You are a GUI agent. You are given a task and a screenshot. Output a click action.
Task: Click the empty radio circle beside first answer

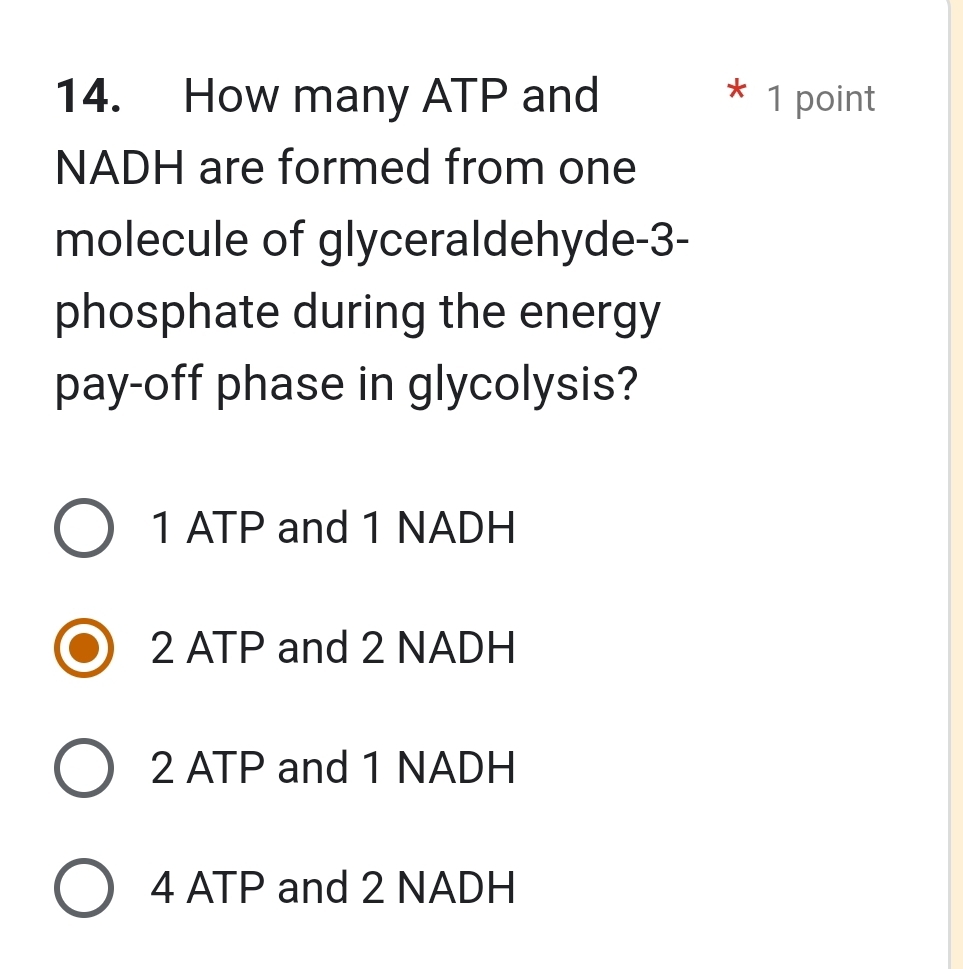(x=83, y=528)
